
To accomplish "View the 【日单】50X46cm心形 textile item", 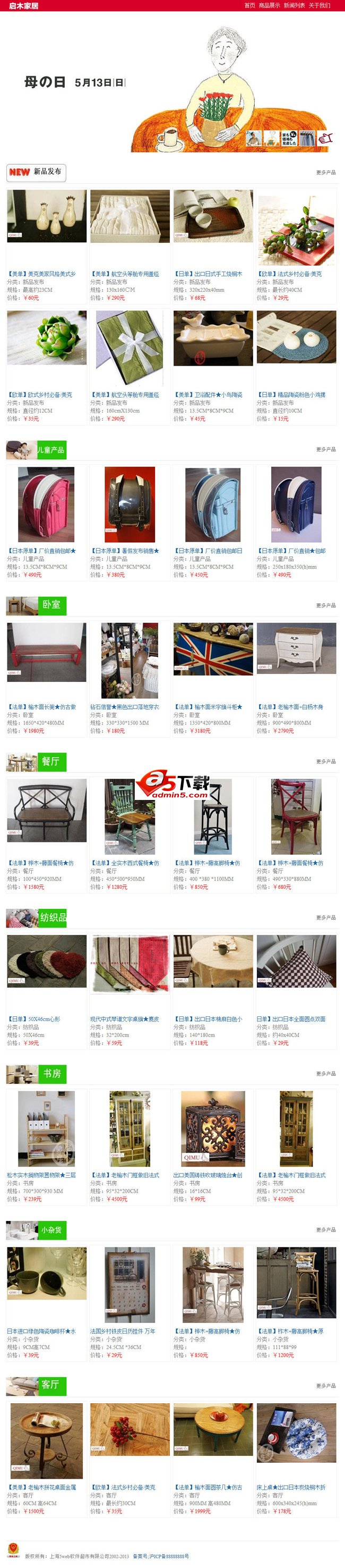I will [33, 1019].
